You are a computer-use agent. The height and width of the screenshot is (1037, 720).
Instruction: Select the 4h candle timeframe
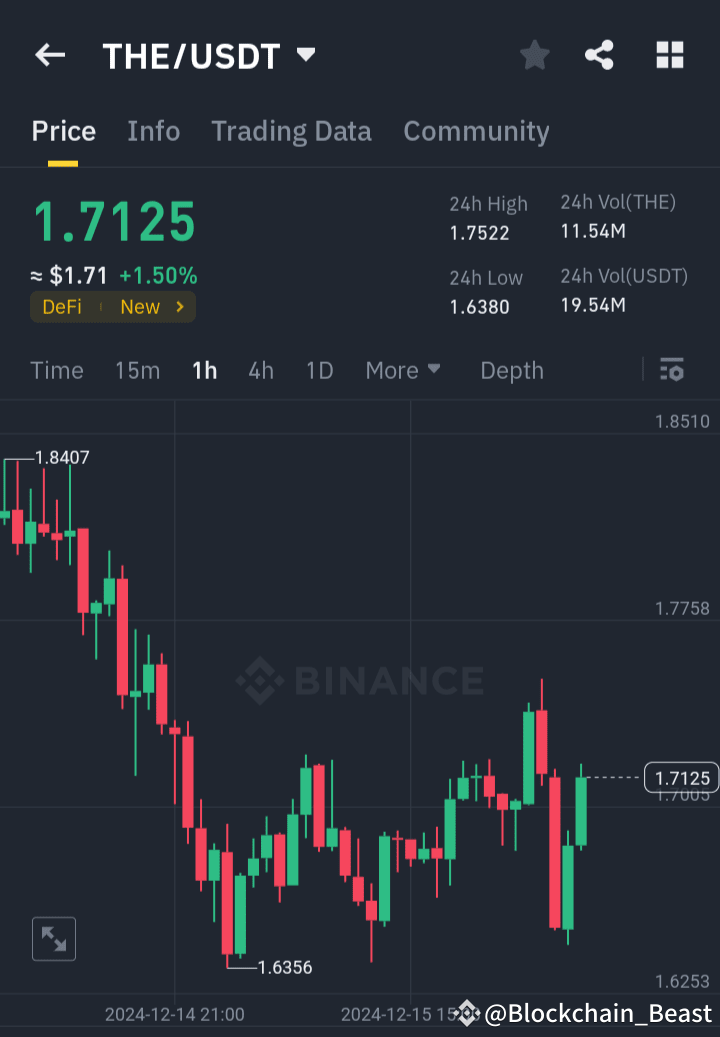coord(260,370)
